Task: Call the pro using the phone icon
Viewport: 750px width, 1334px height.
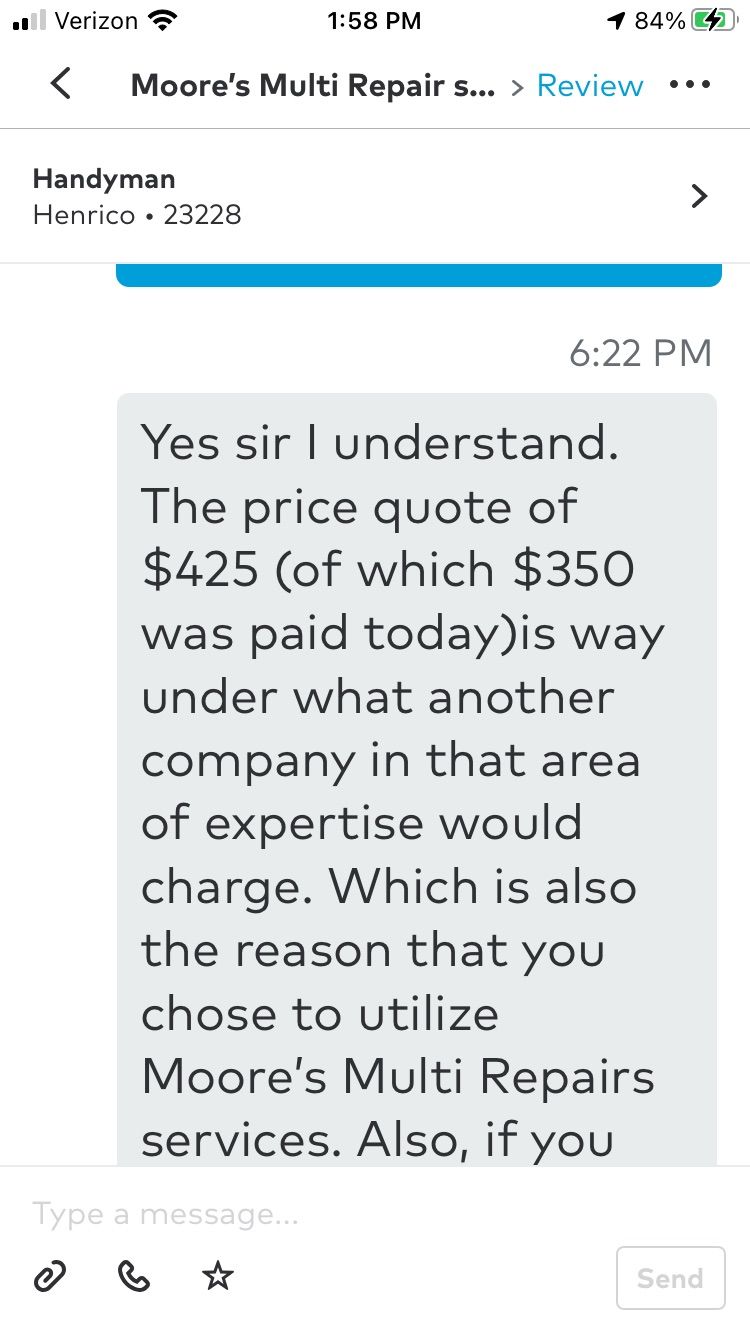Action: pyautogui.click(x=134, y=1277)
